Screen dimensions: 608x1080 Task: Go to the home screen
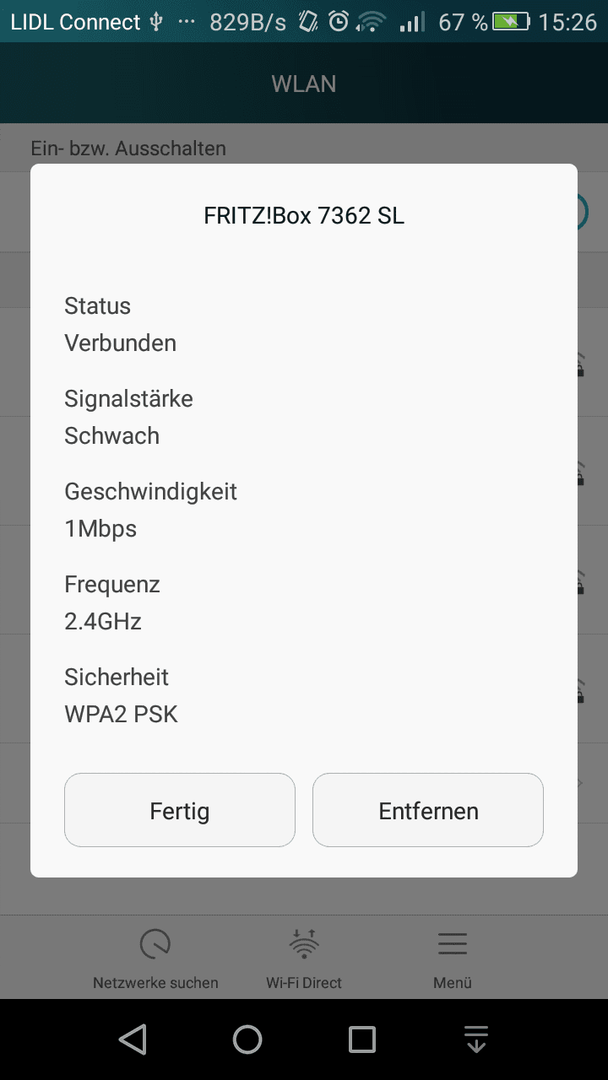(x=247, y=1039)
